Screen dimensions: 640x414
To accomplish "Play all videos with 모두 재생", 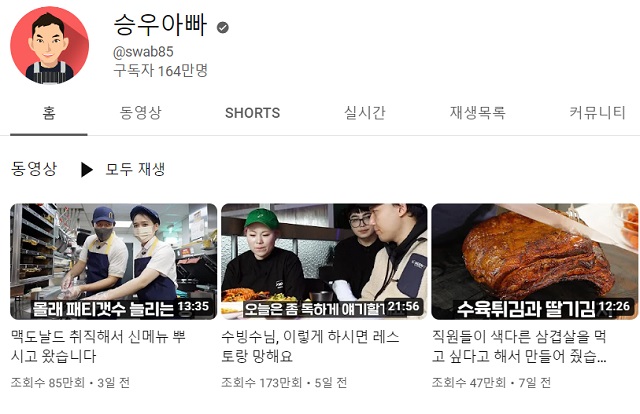I will (123, 169).
